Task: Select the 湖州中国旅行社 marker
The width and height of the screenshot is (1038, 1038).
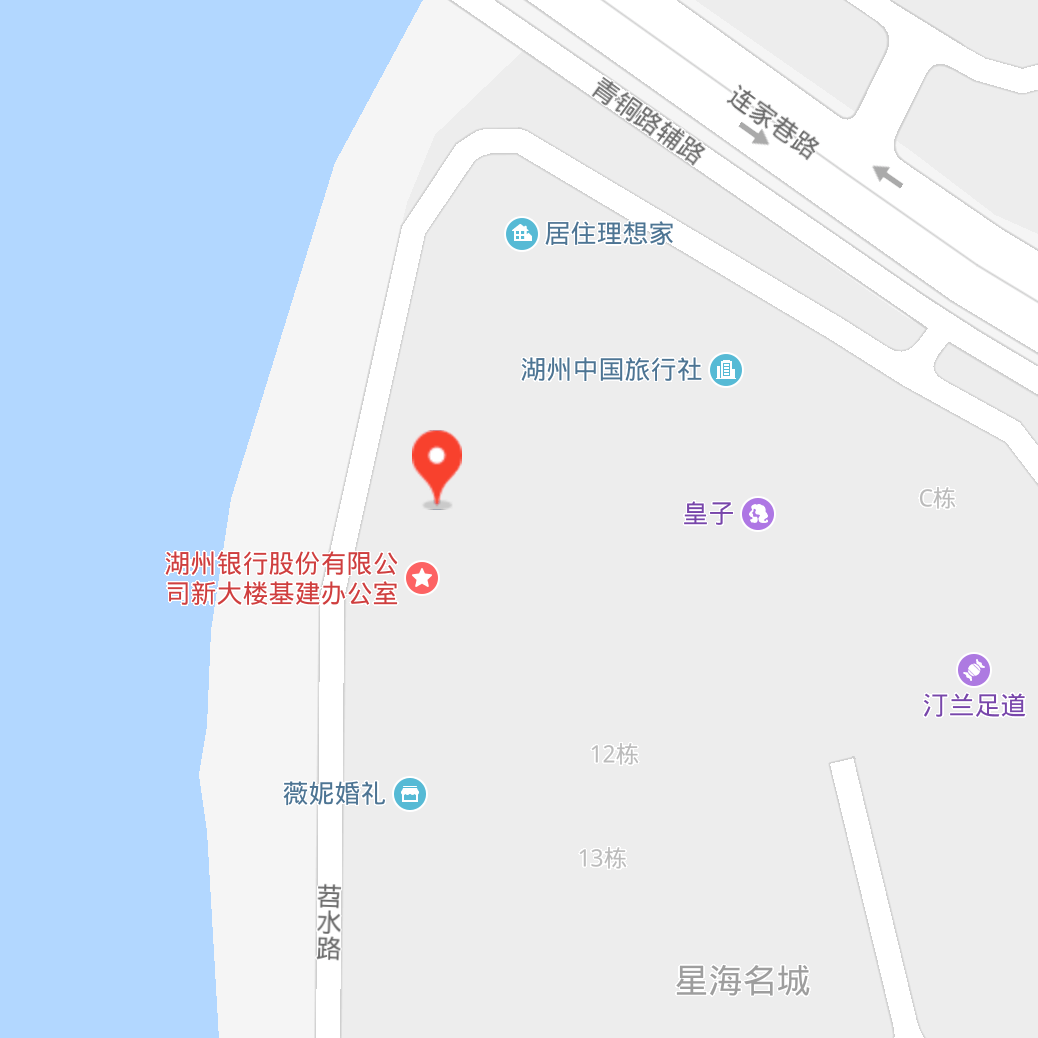Action: [x=726, y=370]
